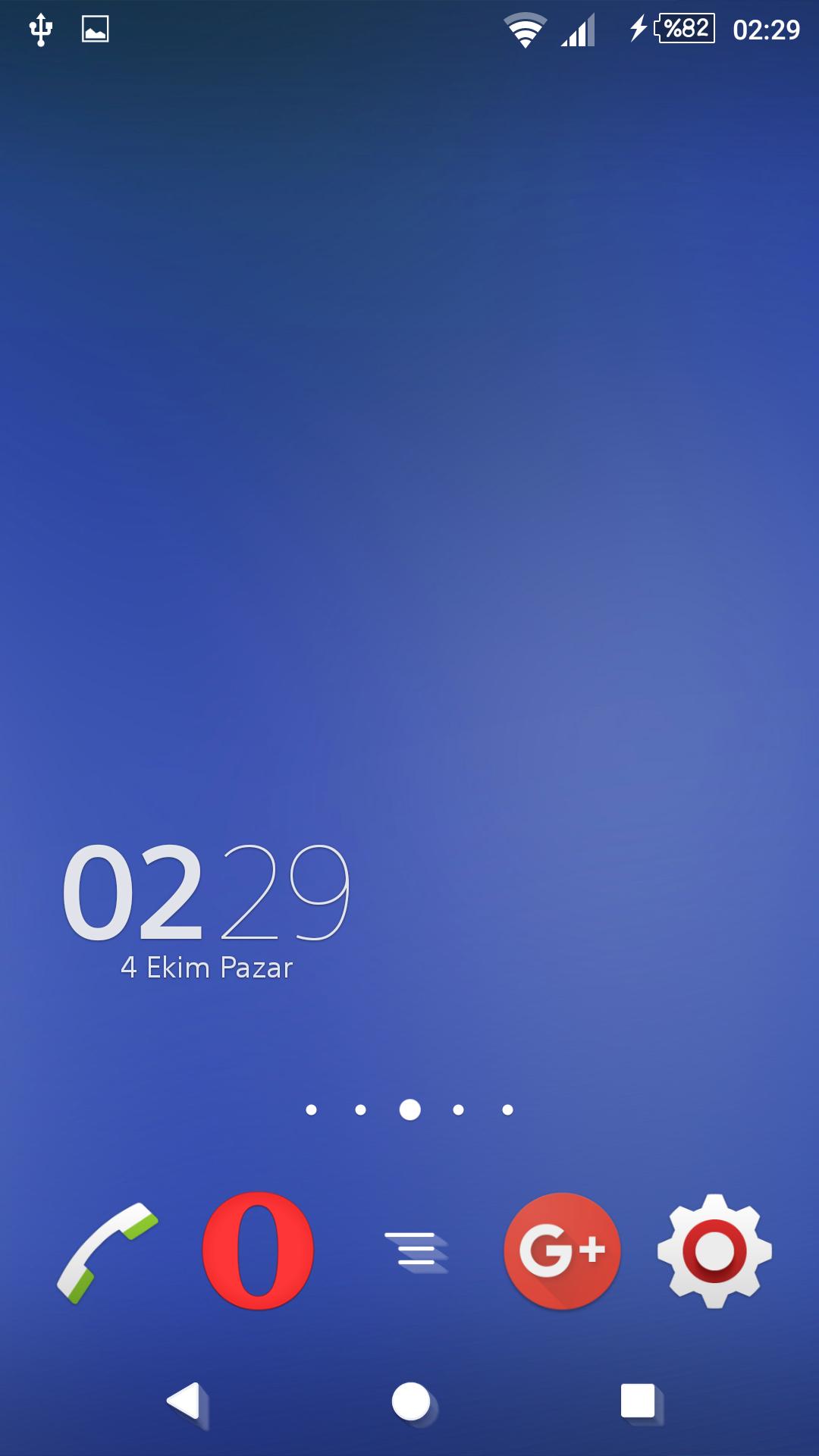Tap the navigation bar's back button
819x1456 pixels.
coord(184,1401)
